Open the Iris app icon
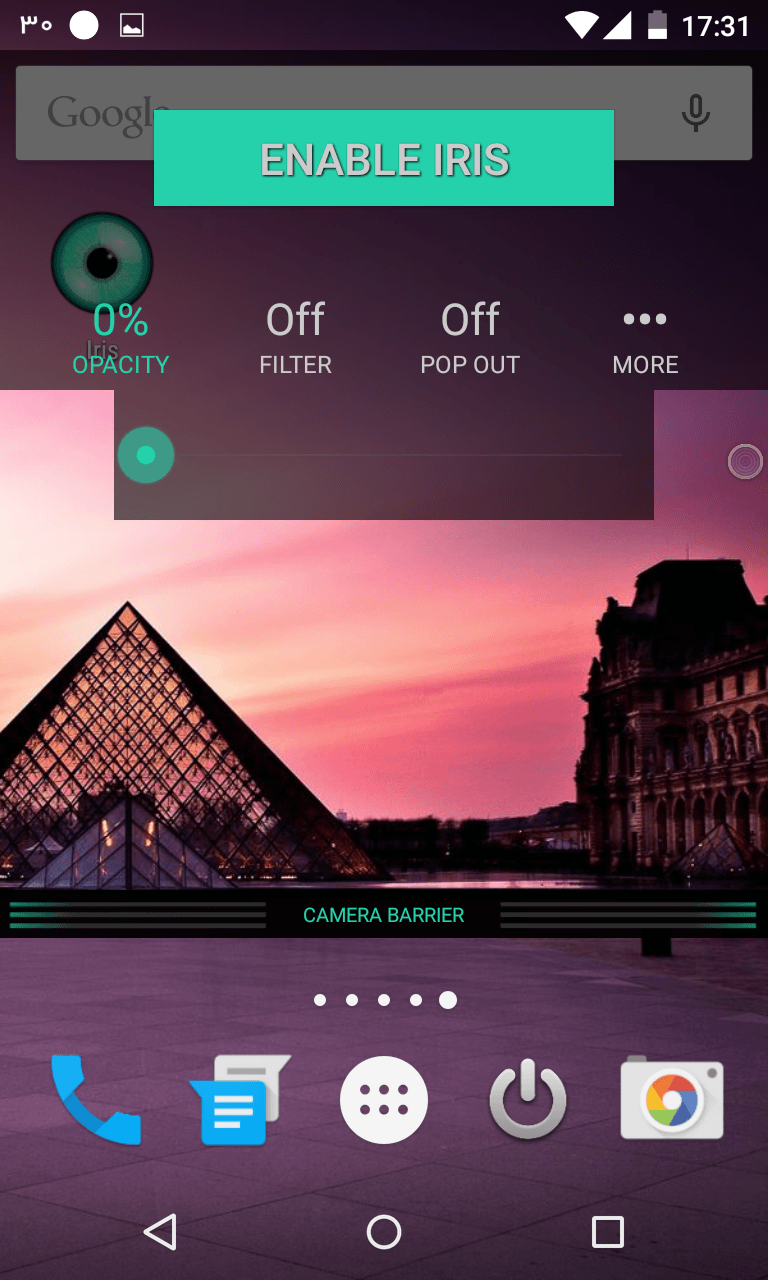This screenshot has width=768, height=1280. [x=102, y=262]
